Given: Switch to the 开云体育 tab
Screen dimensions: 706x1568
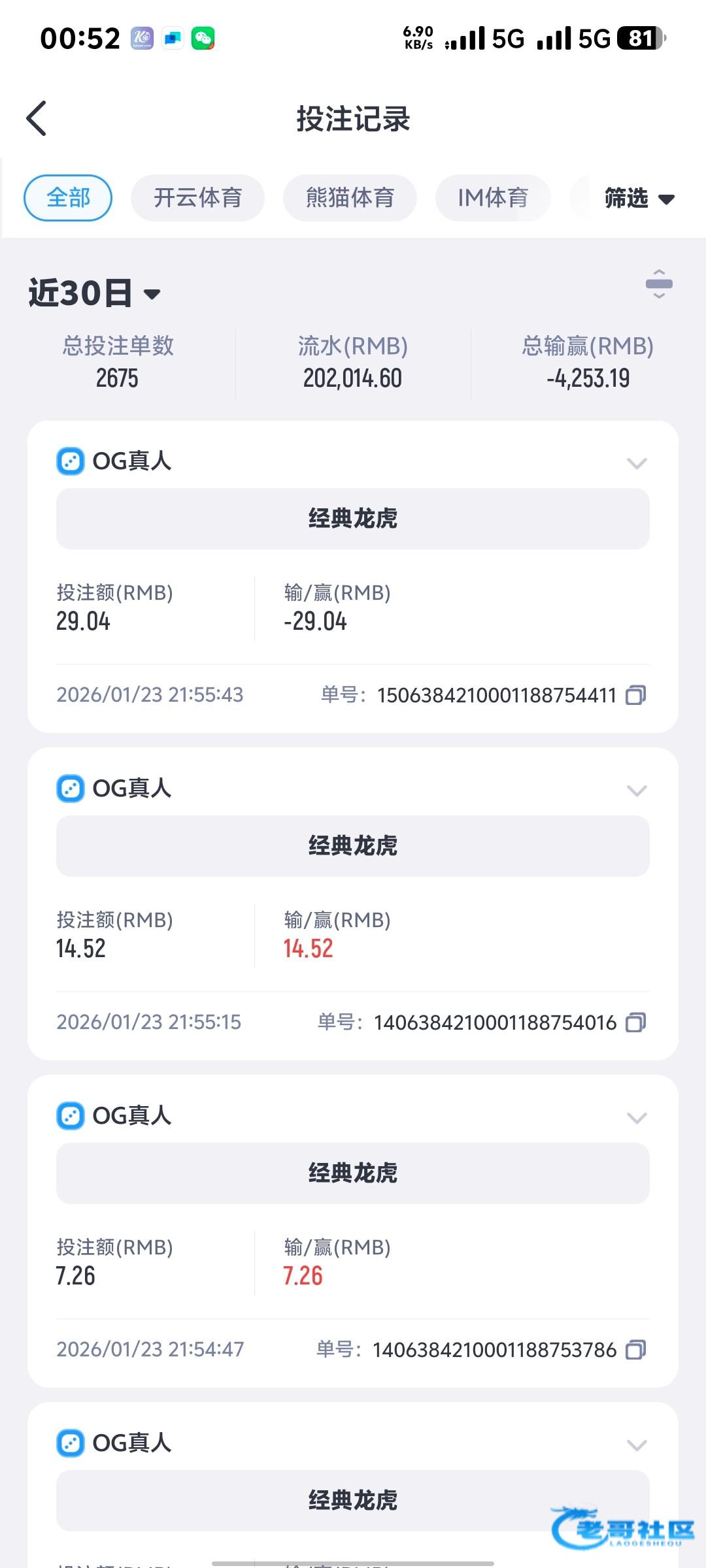Looking at the screenshot, I should (197, 198).
